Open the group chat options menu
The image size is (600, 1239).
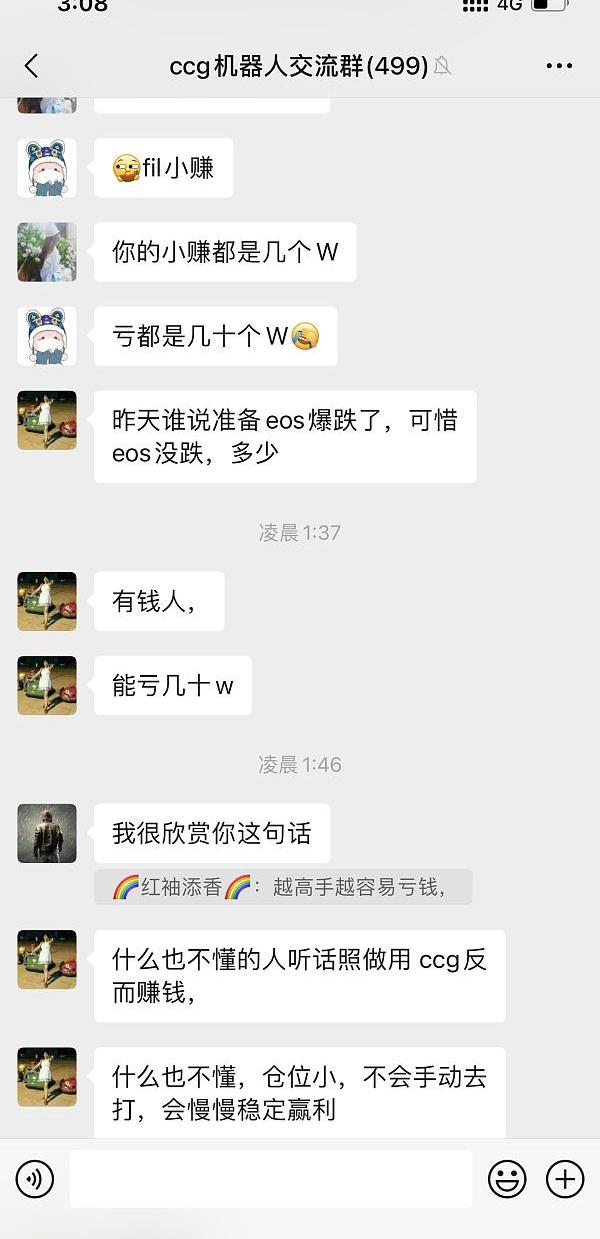559,66
